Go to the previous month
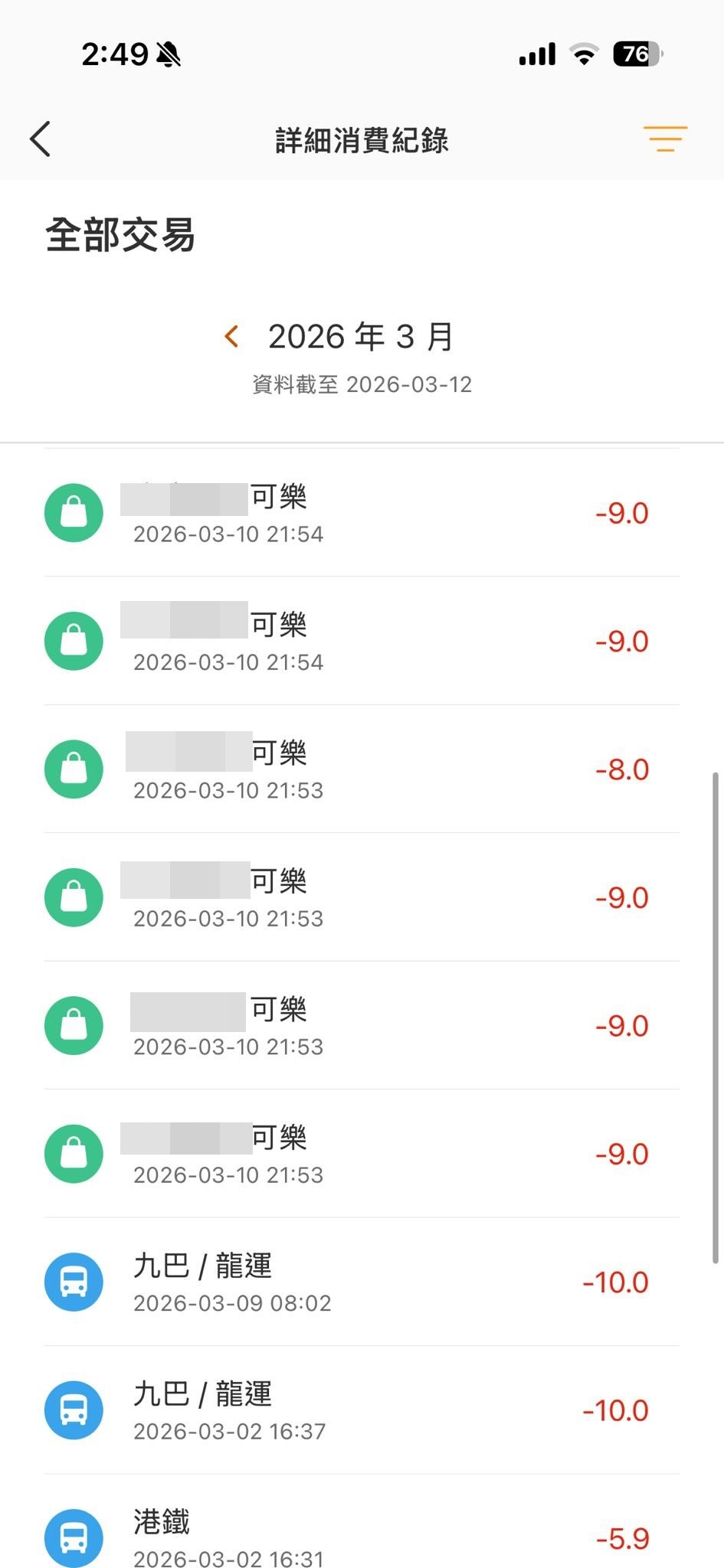This screenshot has height=1568, width=724. click(231, 336)
